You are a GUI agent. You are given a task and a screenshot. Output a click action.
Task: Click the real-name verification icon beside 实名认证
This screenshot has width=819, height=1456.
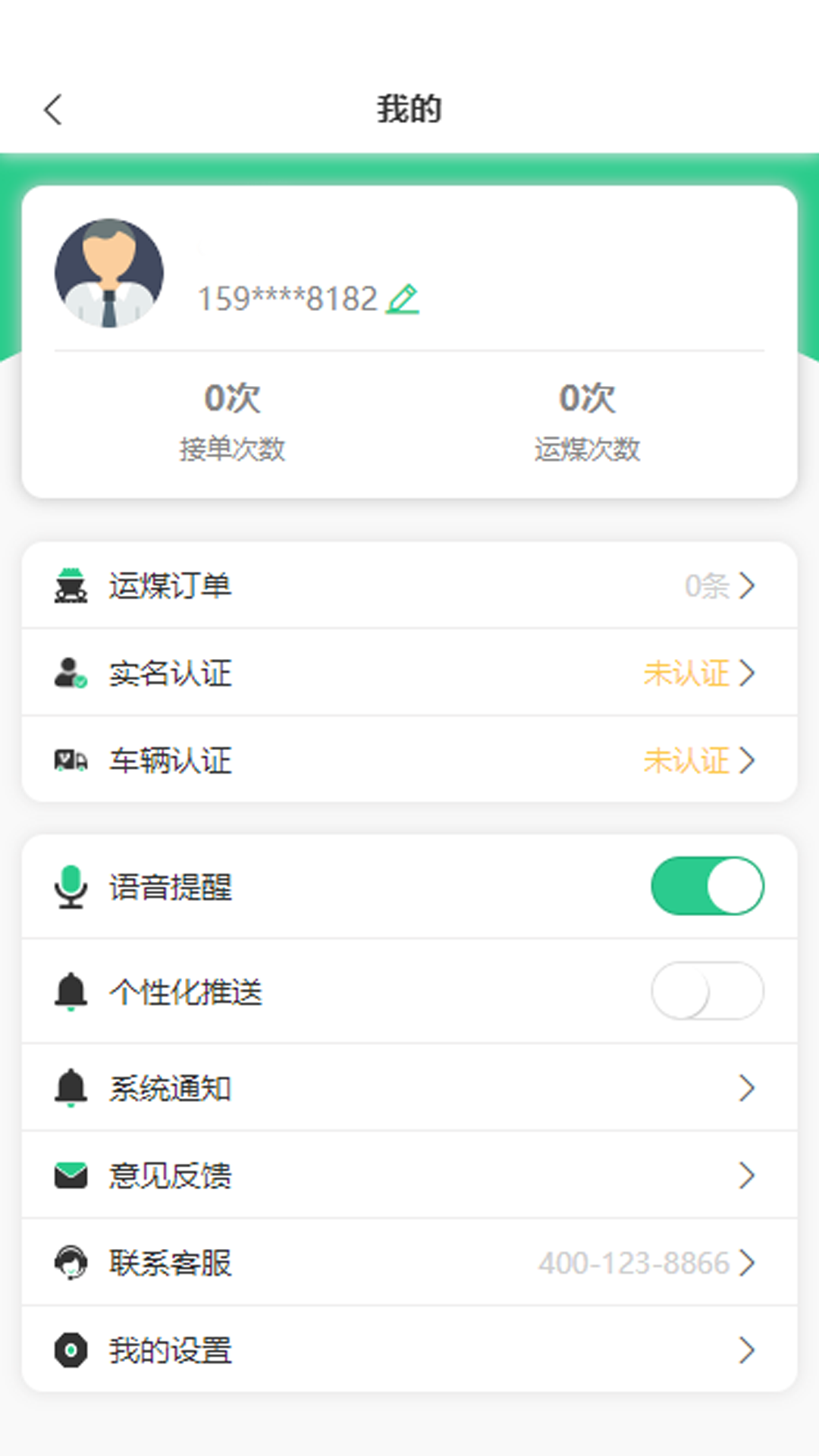pos(69,673)
